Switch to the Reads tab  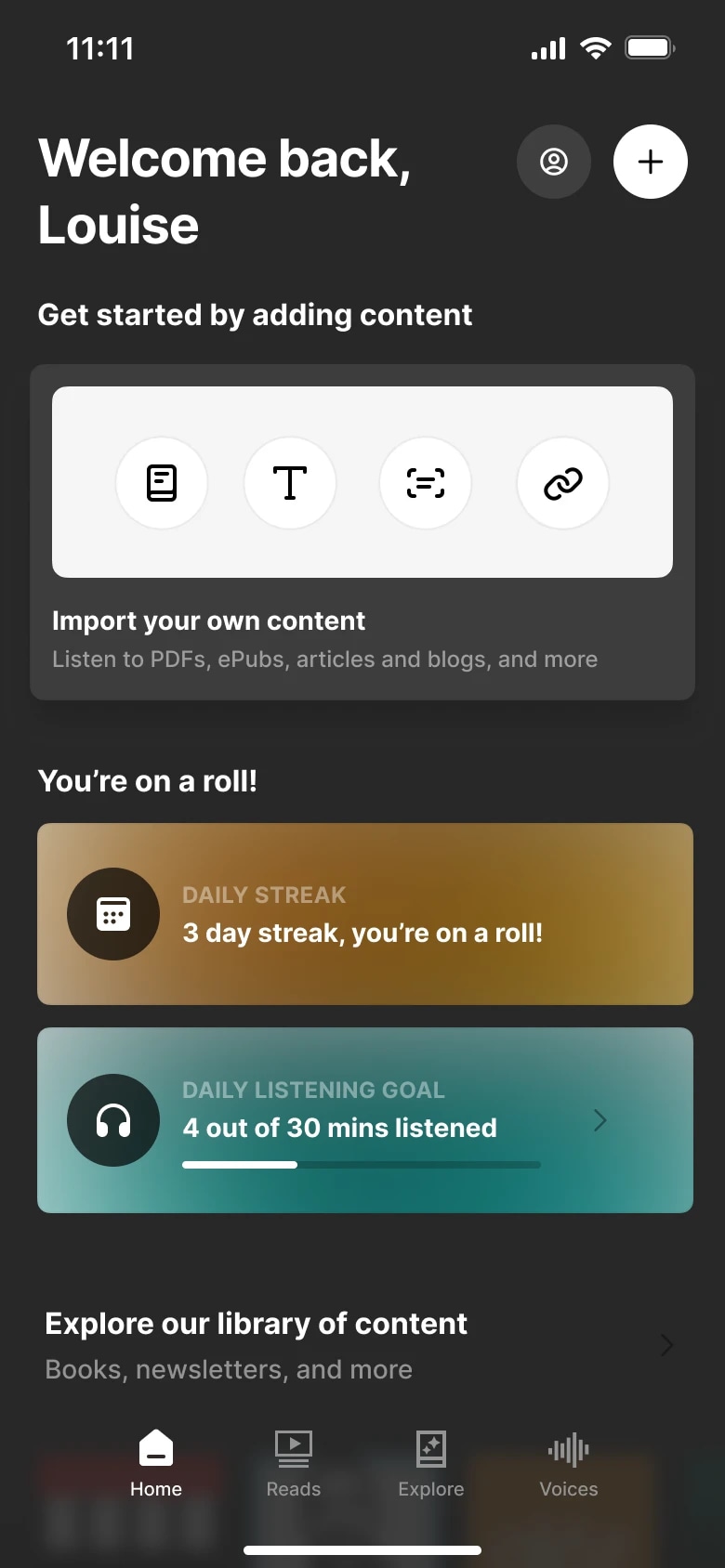click(x=294, y=1465)
